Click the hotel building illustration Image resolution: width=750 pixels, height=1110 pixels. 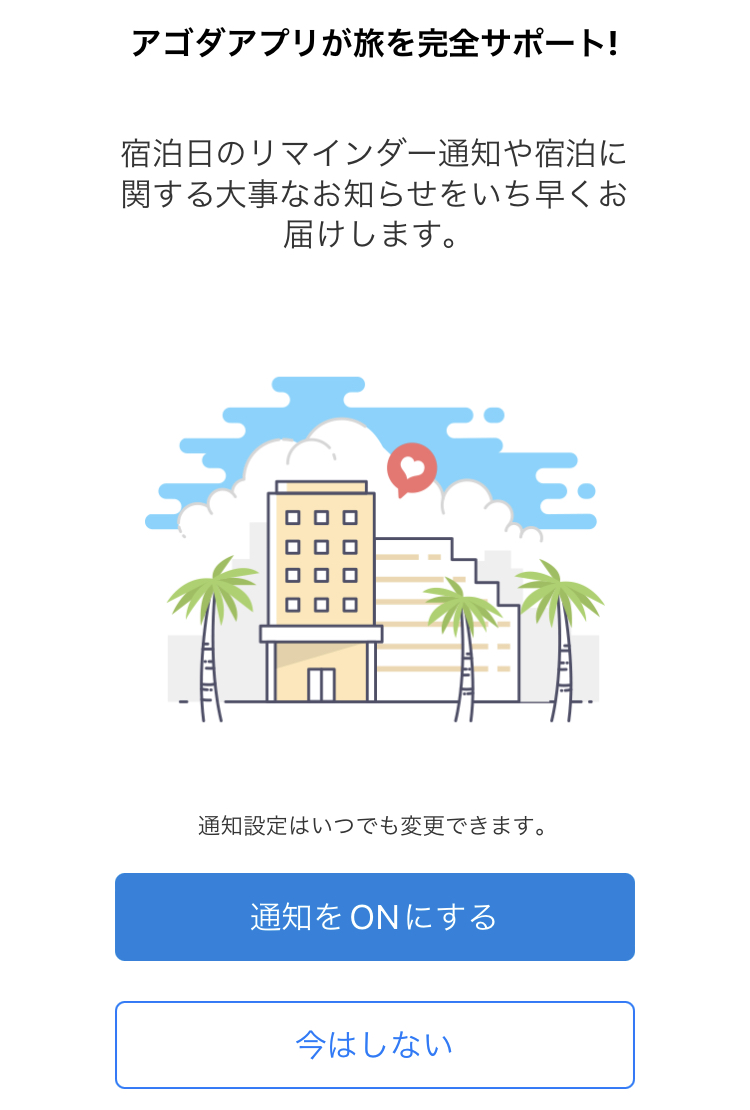[320, 570]
